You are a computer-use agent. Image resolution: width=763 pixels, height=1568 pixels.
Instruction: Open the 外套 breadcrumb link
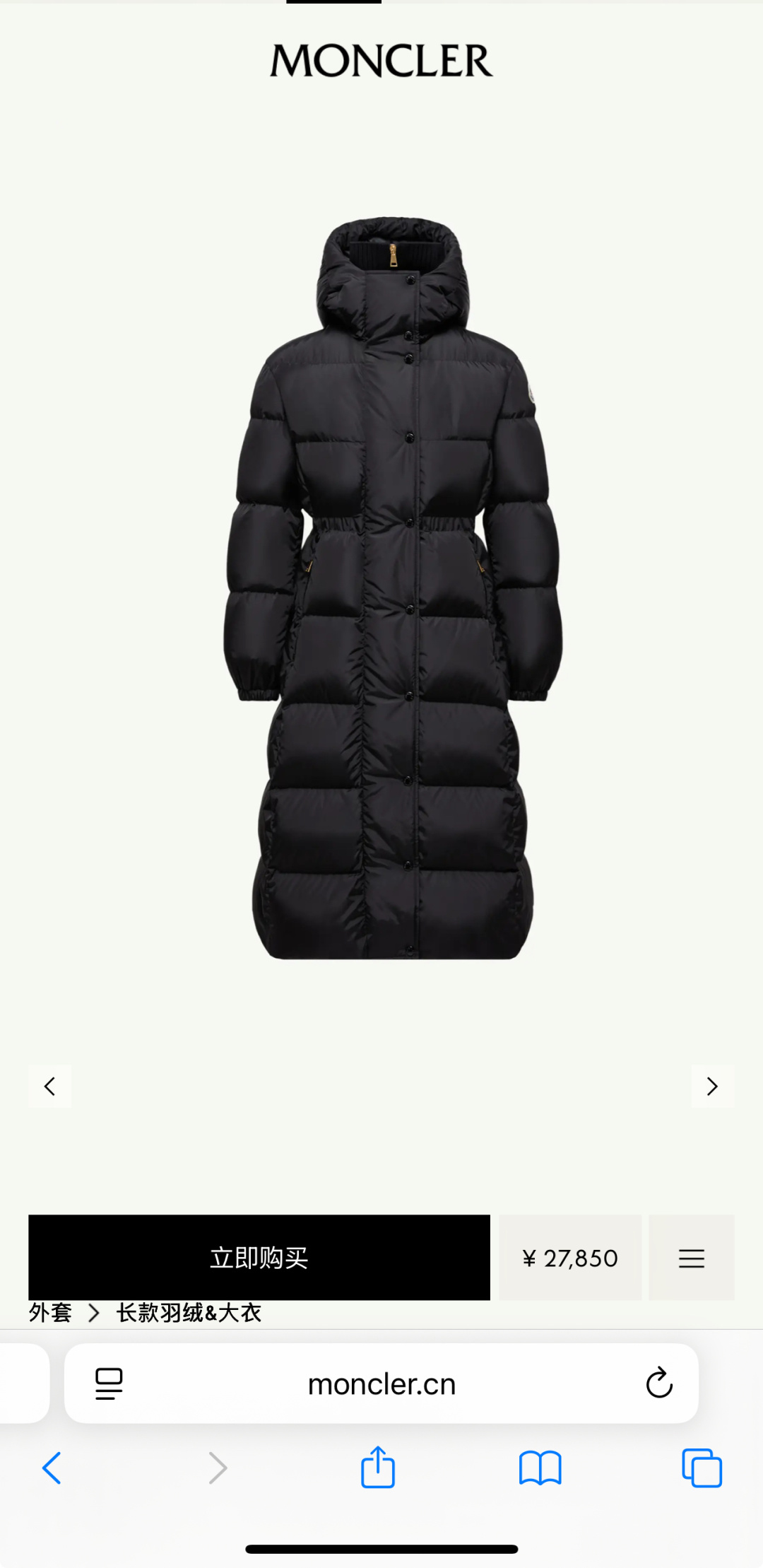tap(50, 1313)
